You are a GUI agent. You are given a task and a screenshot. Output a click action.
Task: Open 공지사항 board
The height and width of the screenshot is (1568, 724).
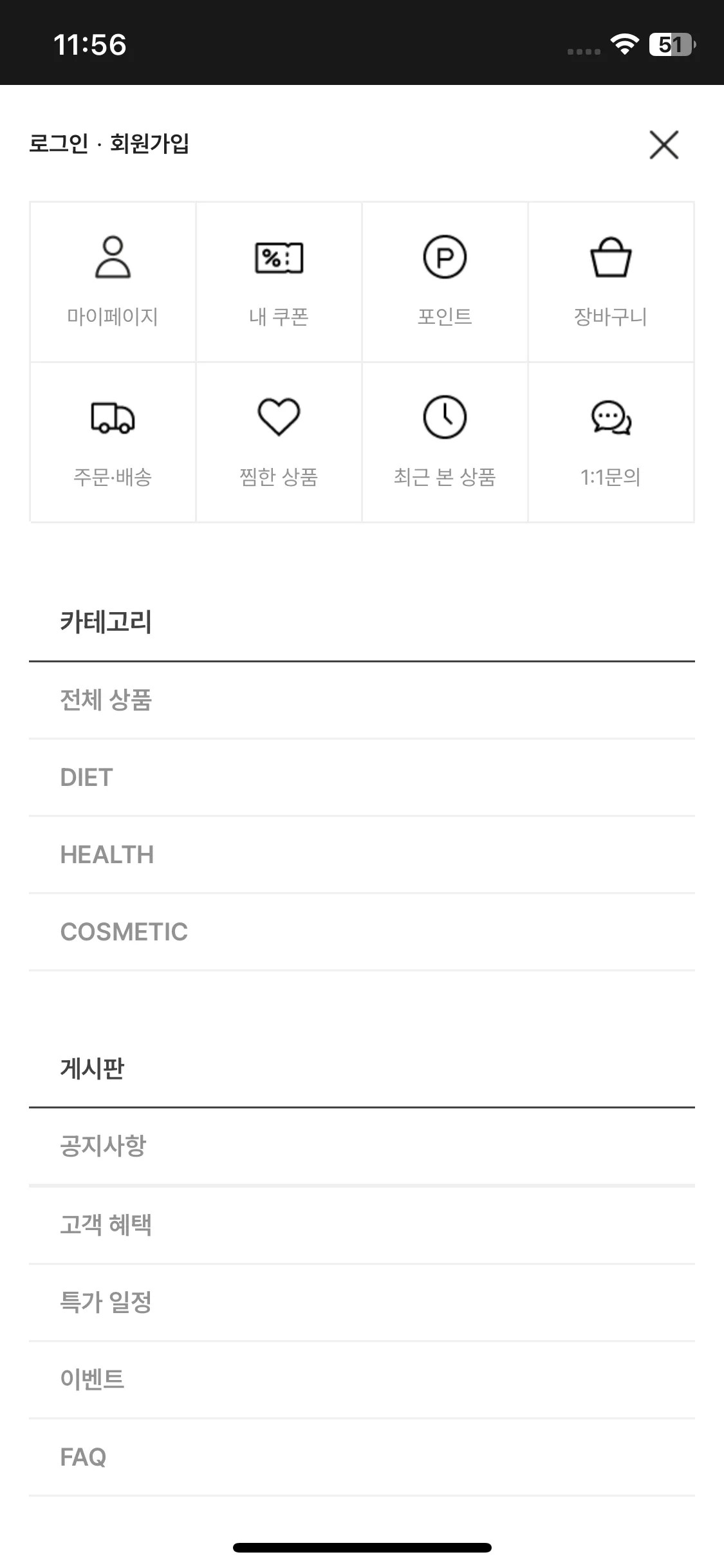click(103, 1146)
